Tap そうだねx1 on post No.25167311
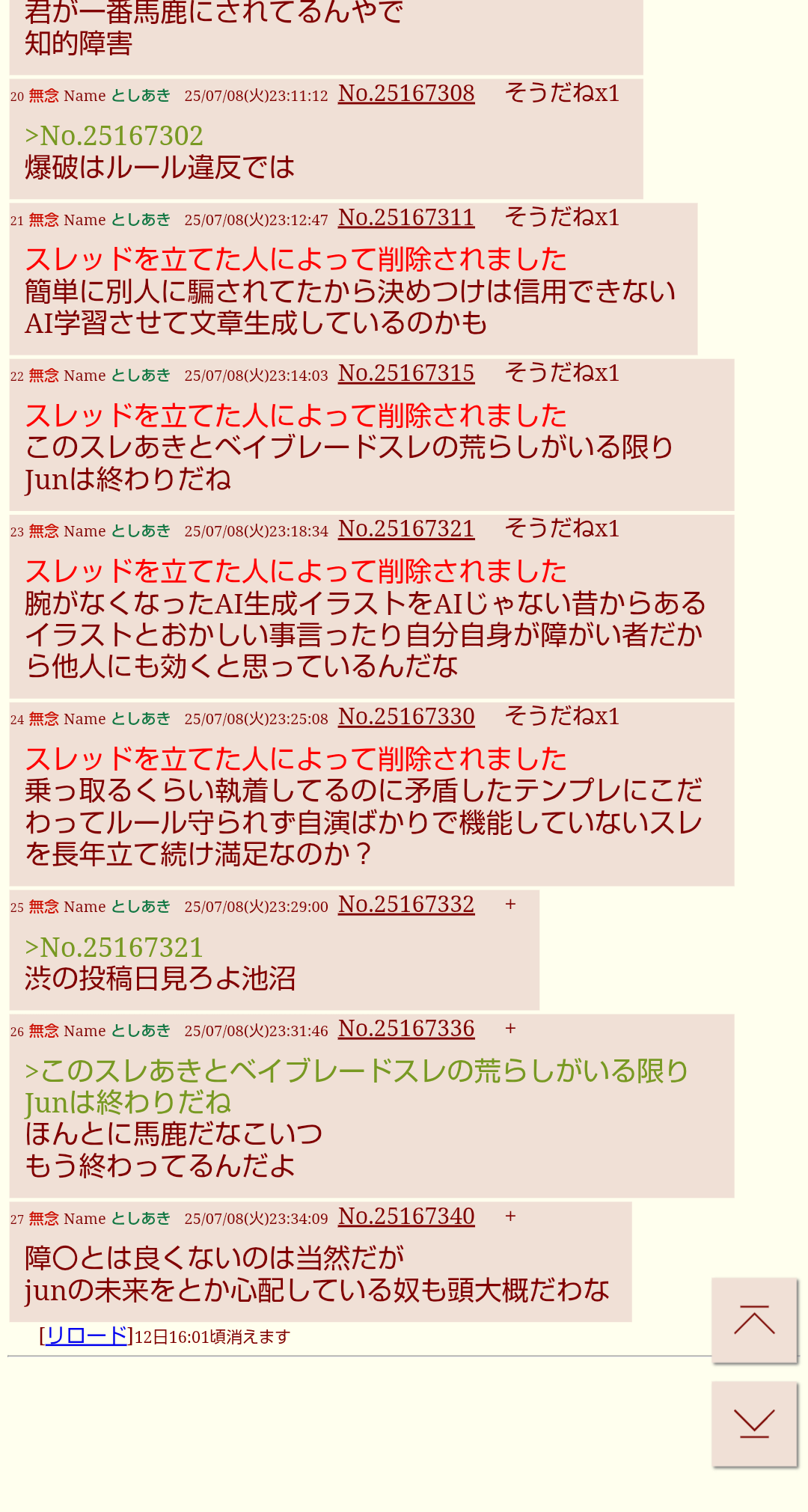 point(563,217)
